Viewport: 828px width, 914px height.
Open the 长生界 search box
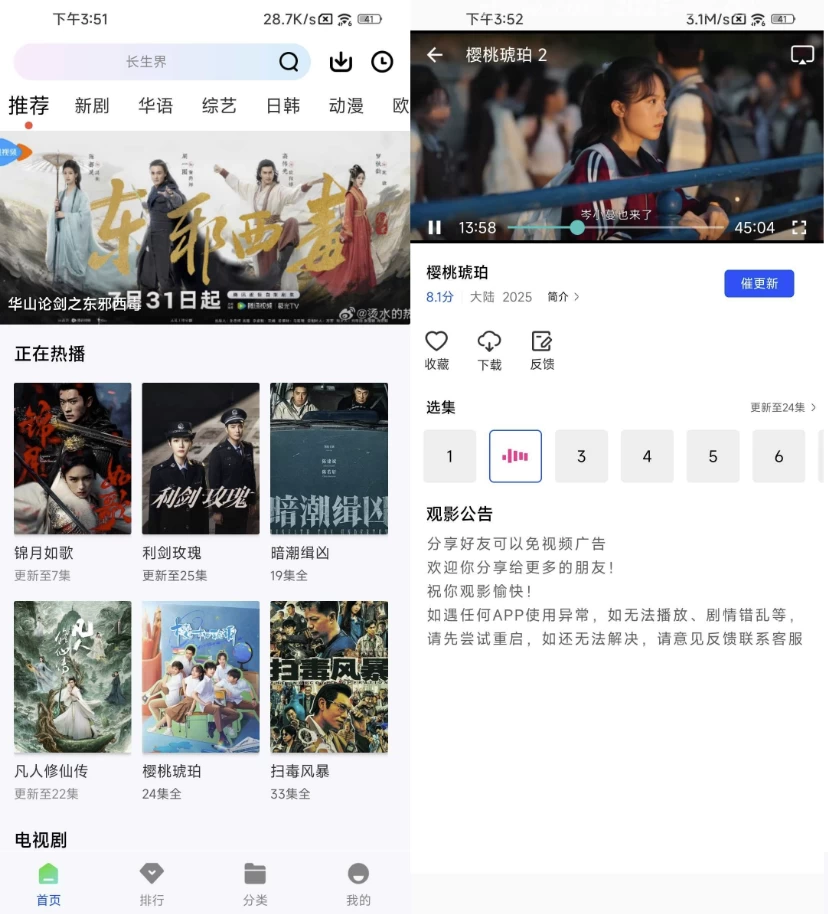coord(150,62)
